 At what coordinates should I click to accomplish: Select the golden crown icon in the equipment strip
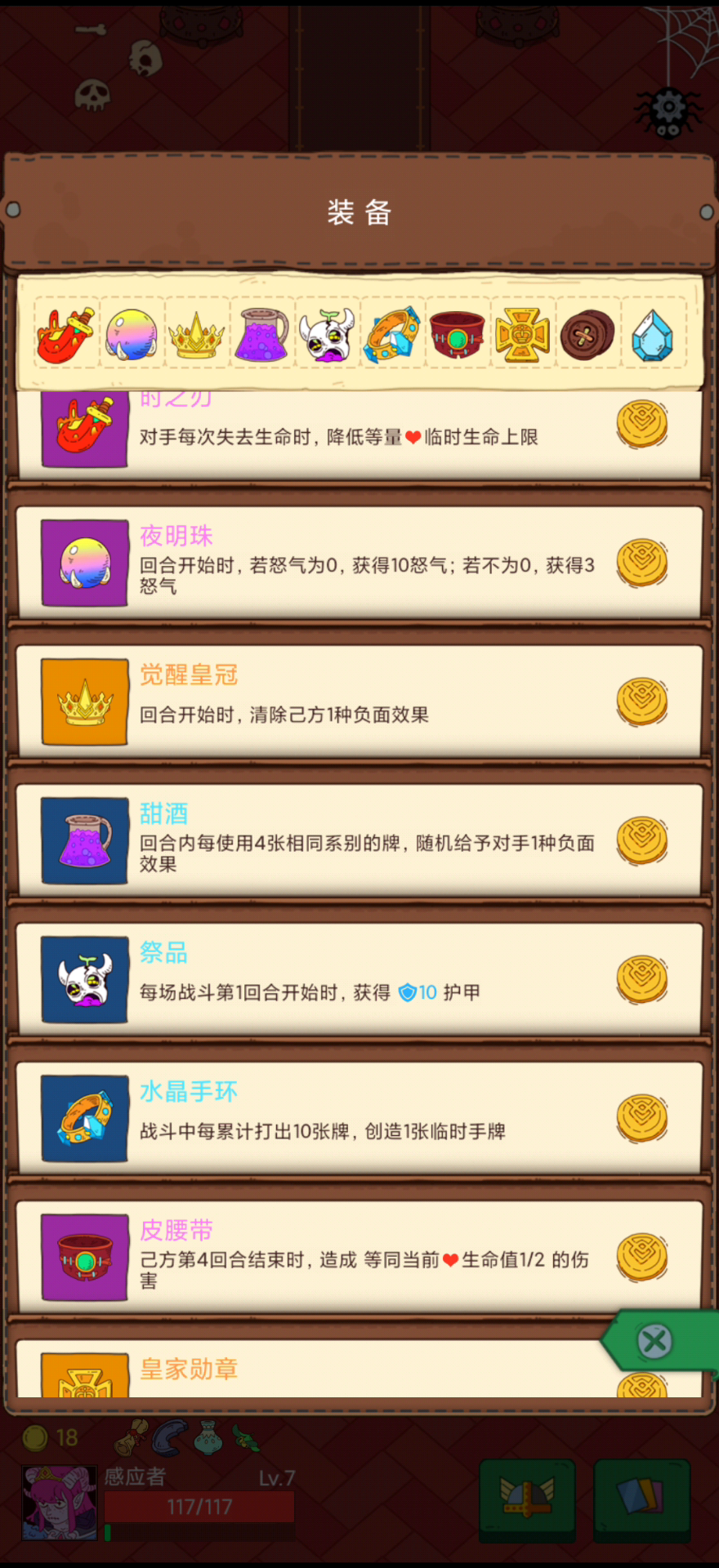coord(196,336)
